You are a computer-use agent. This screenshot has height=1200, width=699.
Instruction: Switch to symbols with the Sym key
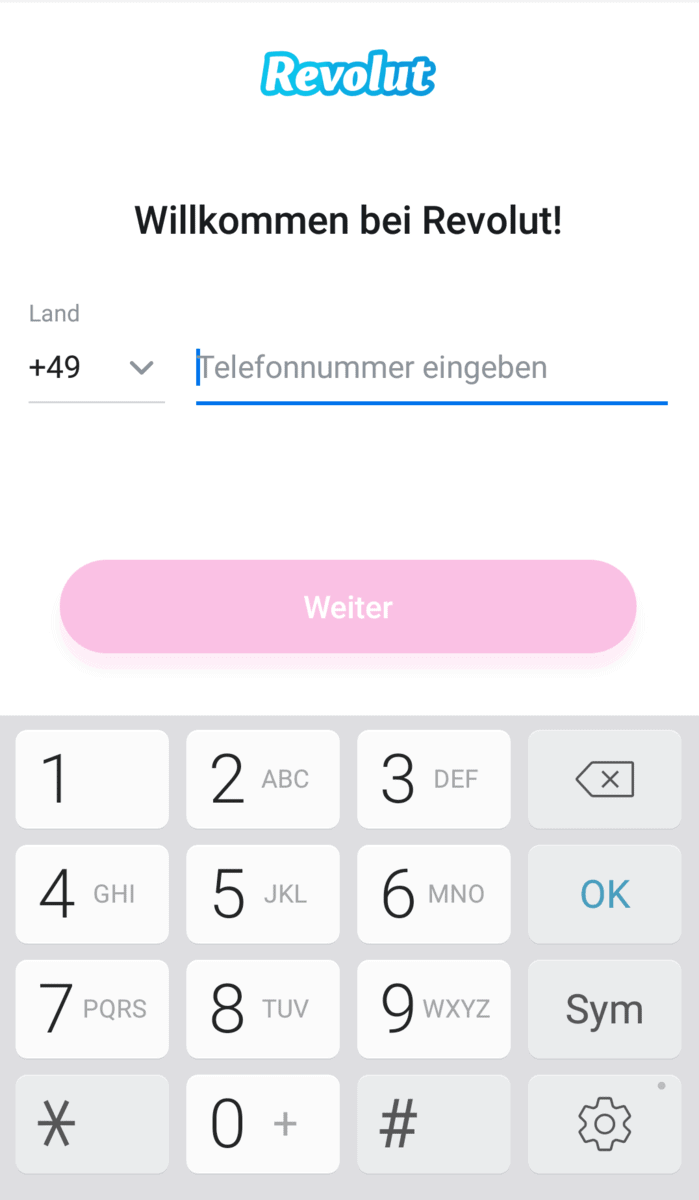coord(604,1009)
